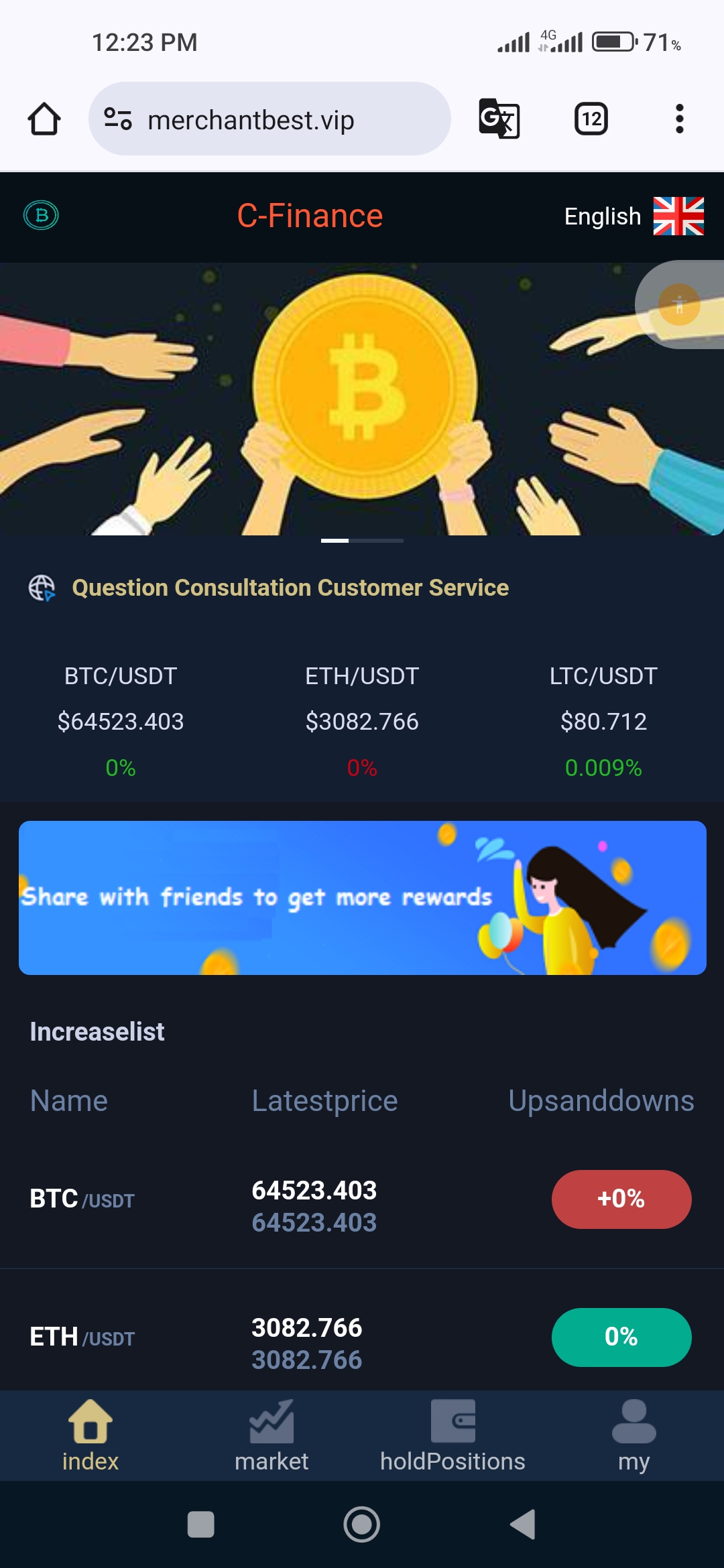Select the BTC/USDT ticker tile
Screen dimensions: 724x1568
(121, 720)
